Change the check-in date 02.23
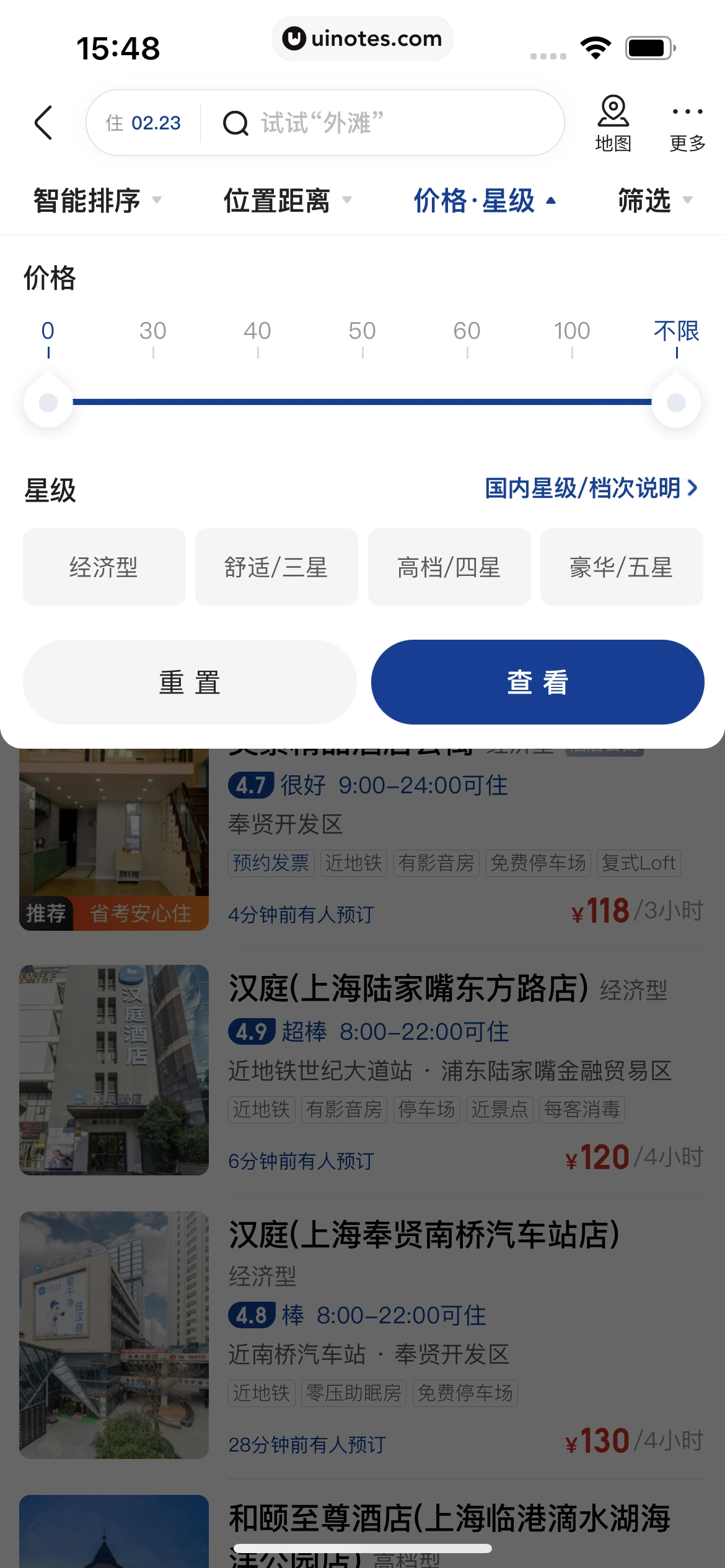This screenshot has width=725, height=1568. [144, 123]
